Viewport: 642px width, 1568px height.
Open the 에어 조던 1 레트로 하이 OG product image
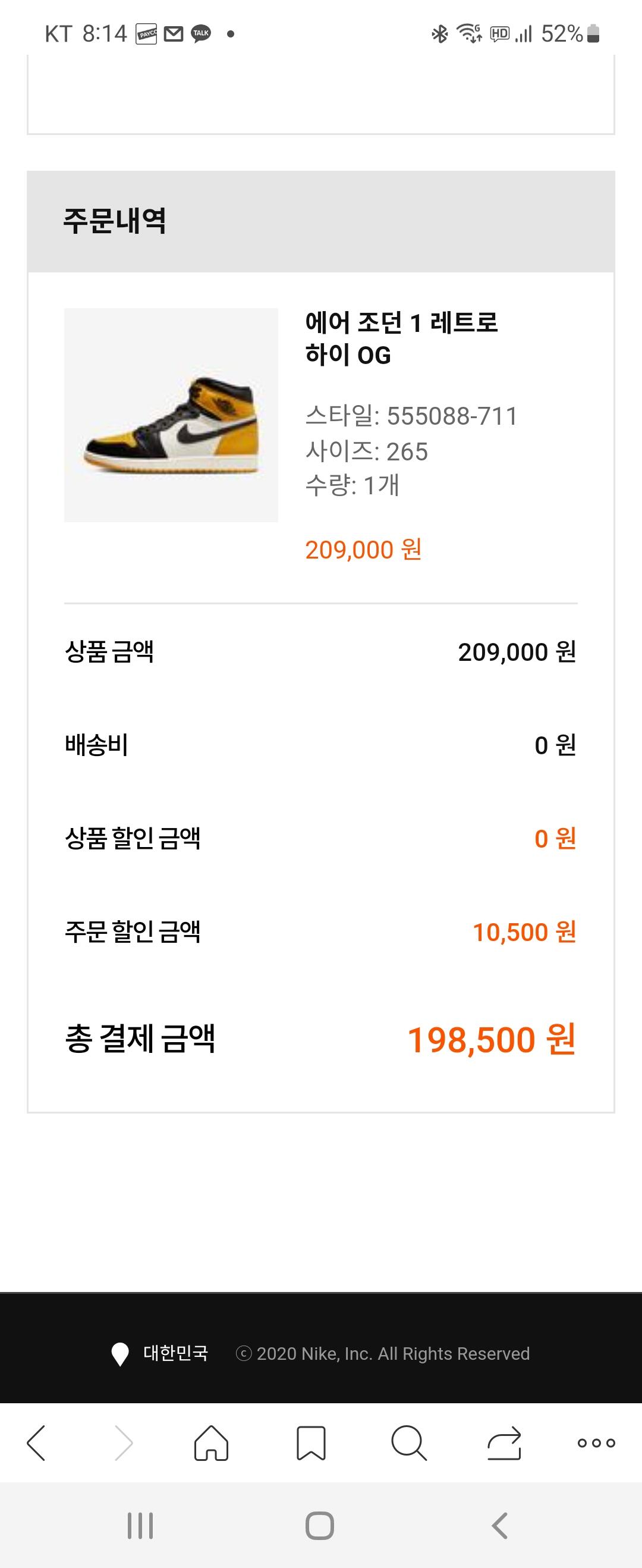pos(171,415)
